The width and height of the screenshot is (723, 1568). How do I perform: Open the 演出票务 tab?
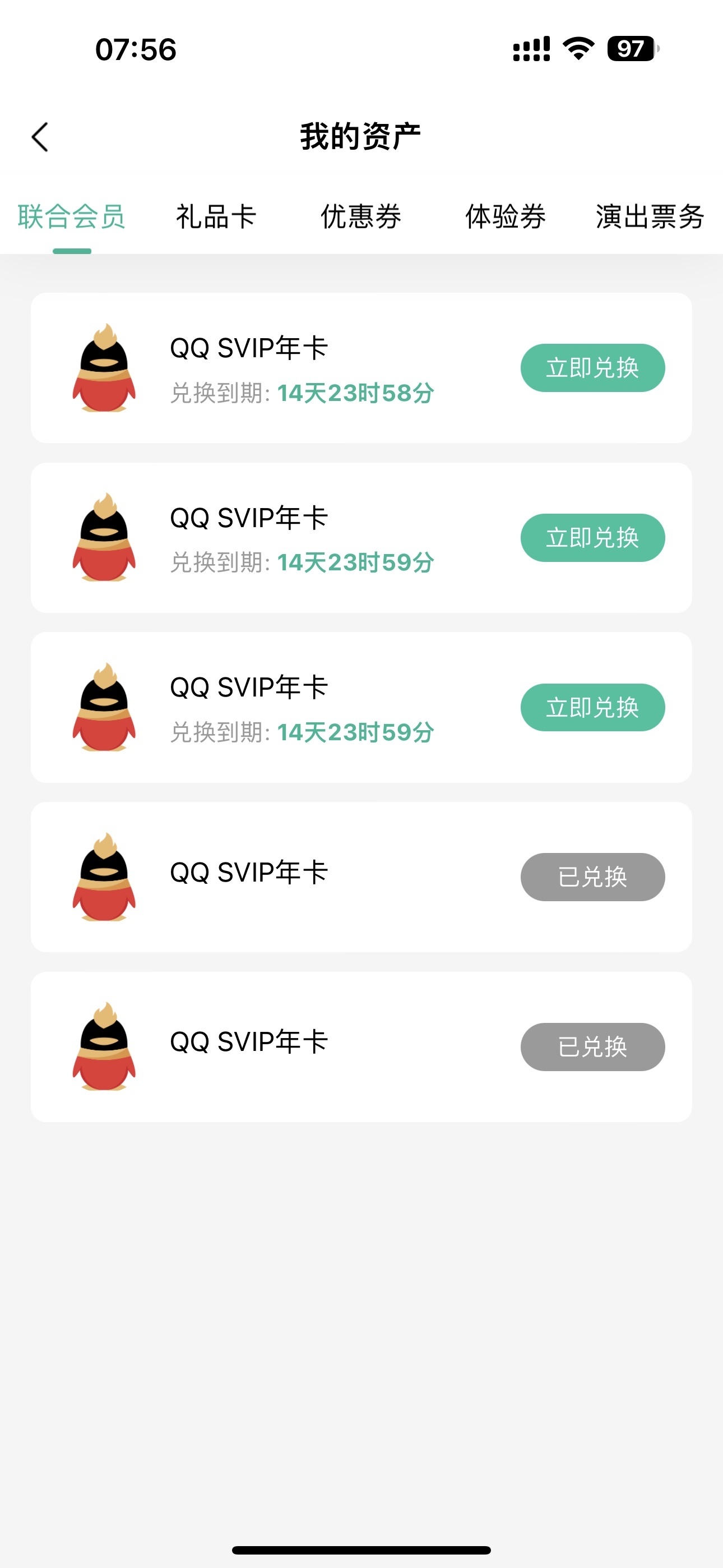[x=649, y=217]
